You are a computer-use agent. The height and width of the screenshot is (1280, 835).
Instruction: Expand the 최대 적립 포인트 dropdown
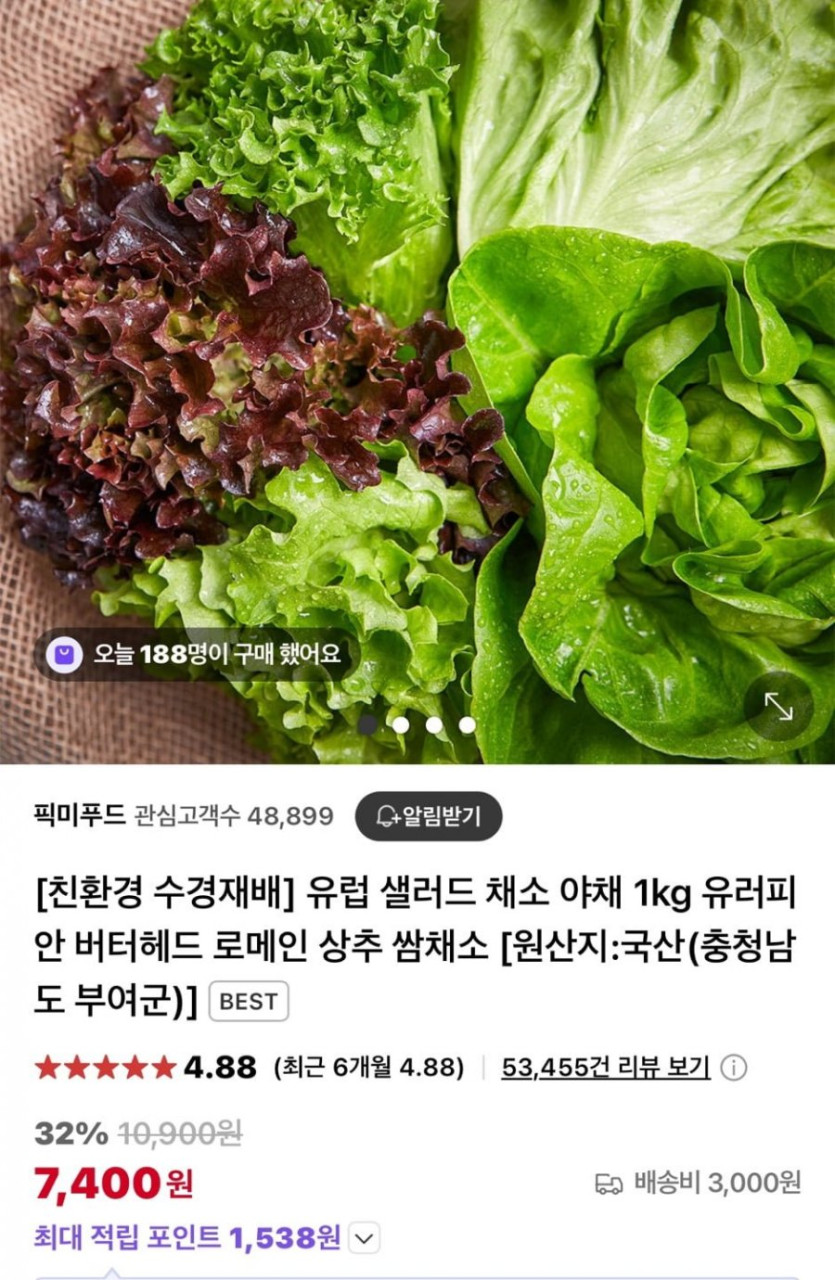[x=364, y=1240]
